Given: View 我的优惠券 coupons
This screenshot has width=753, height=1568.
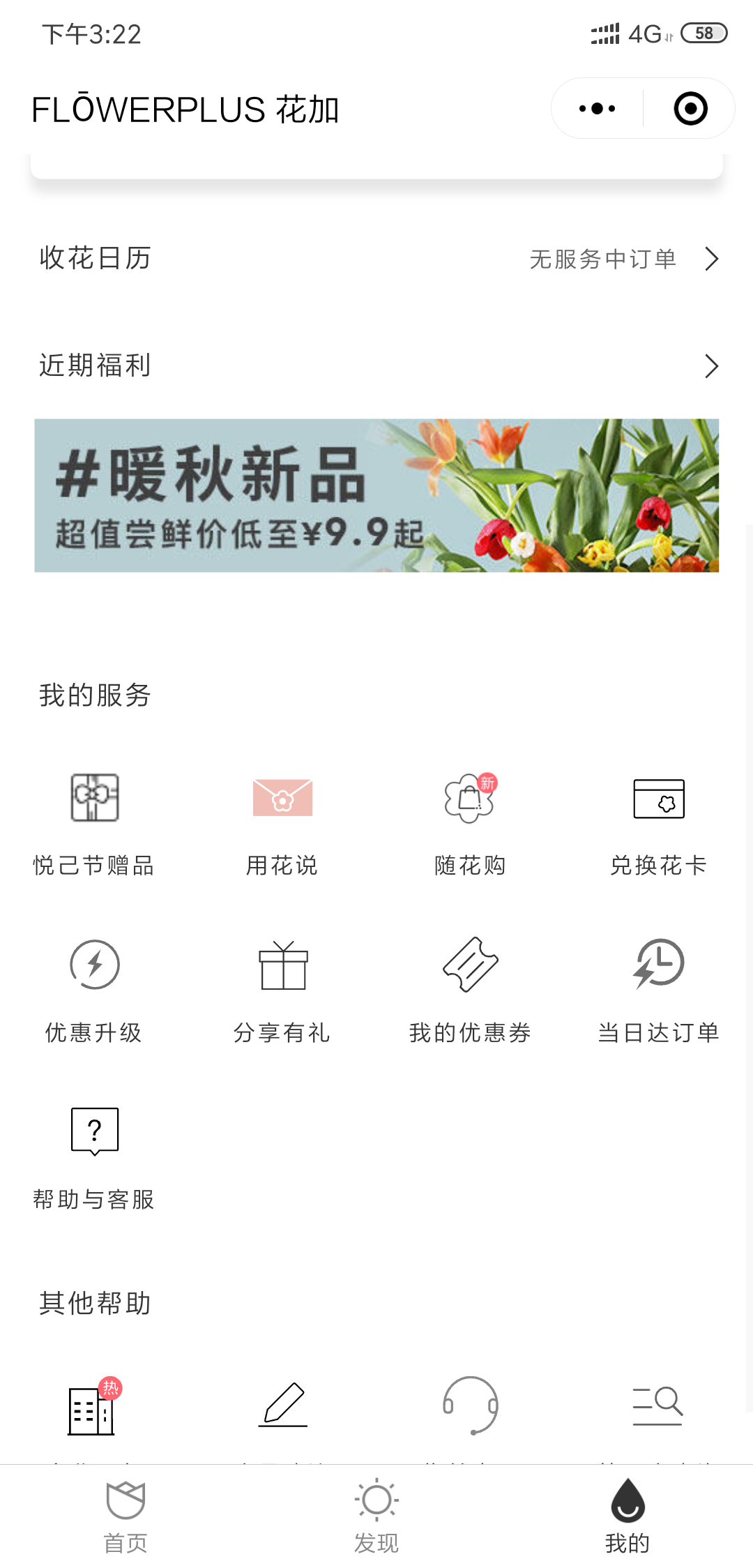Looking at the screenshot, I should click(x=470, y=990).
